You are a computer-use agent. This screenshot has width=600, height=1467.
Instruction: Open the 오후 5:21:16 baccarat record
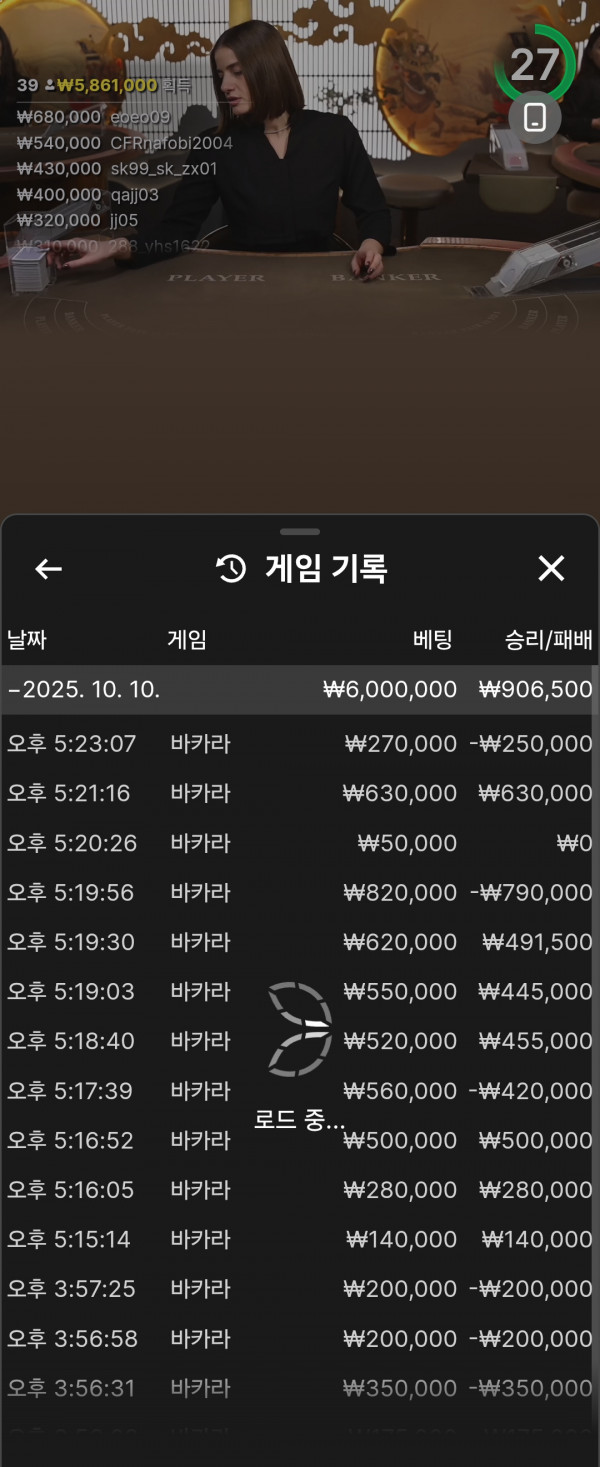(x=299, y=793)
